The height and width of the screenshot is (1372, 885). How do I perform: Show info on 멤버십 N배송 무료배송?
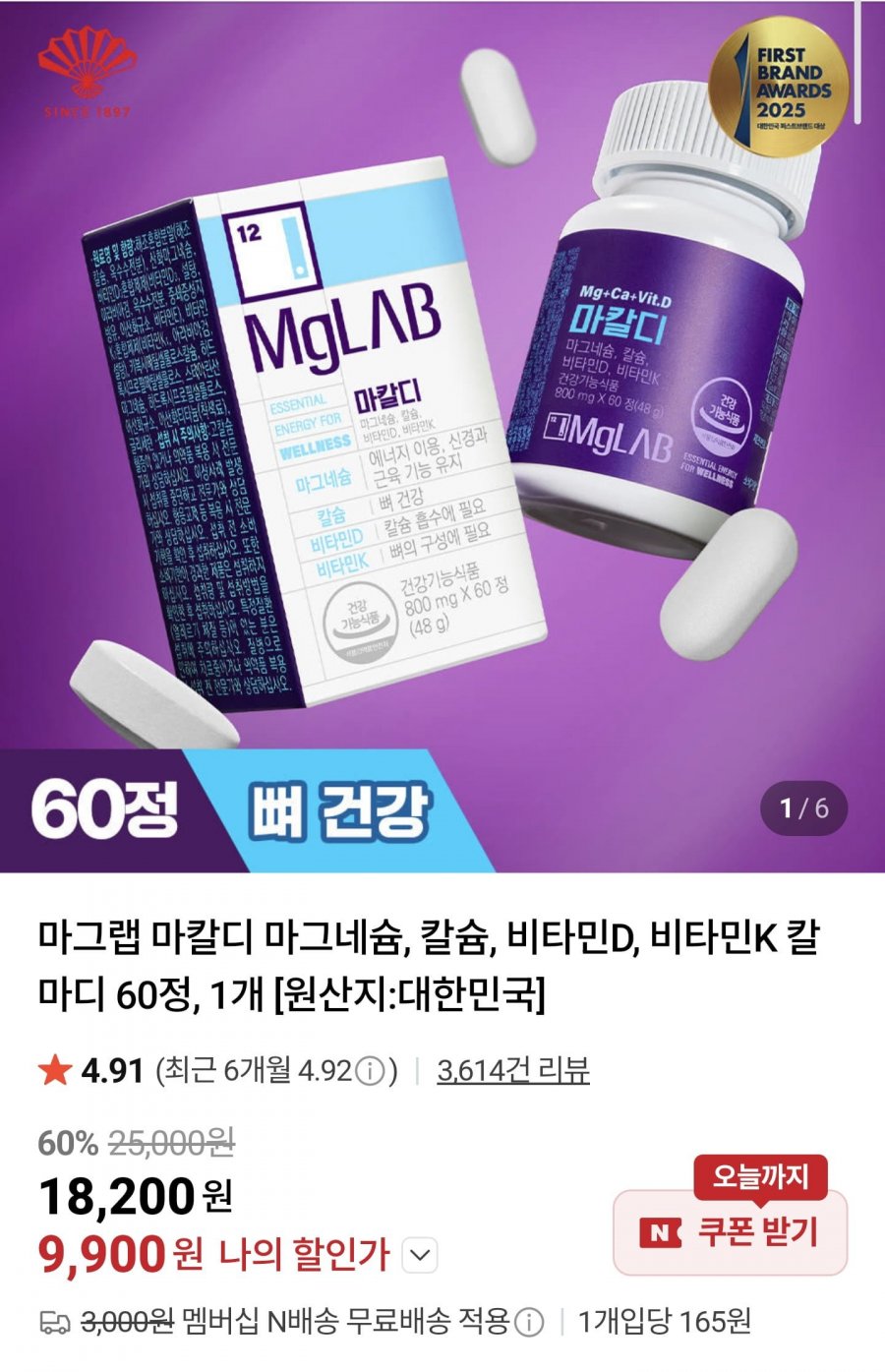tap(529, 1323)
